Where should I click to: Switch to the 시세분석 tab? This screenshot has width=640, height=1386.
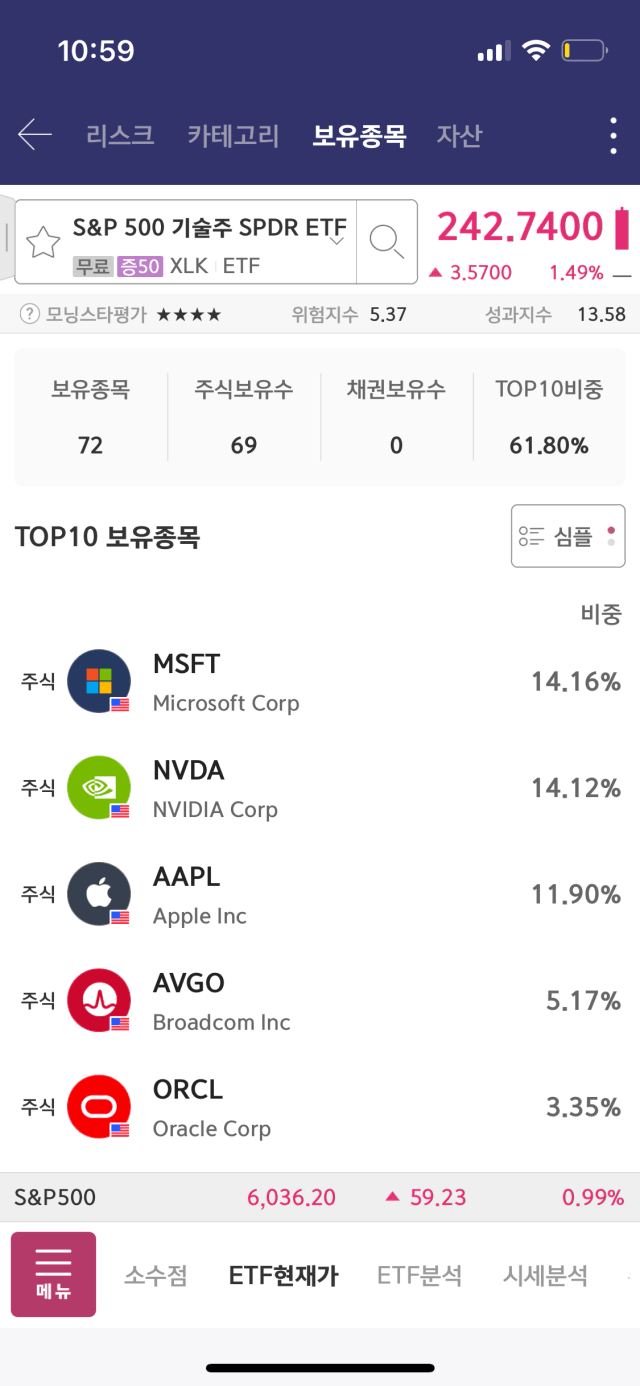pyautogui.click(x=545, y=1276)
